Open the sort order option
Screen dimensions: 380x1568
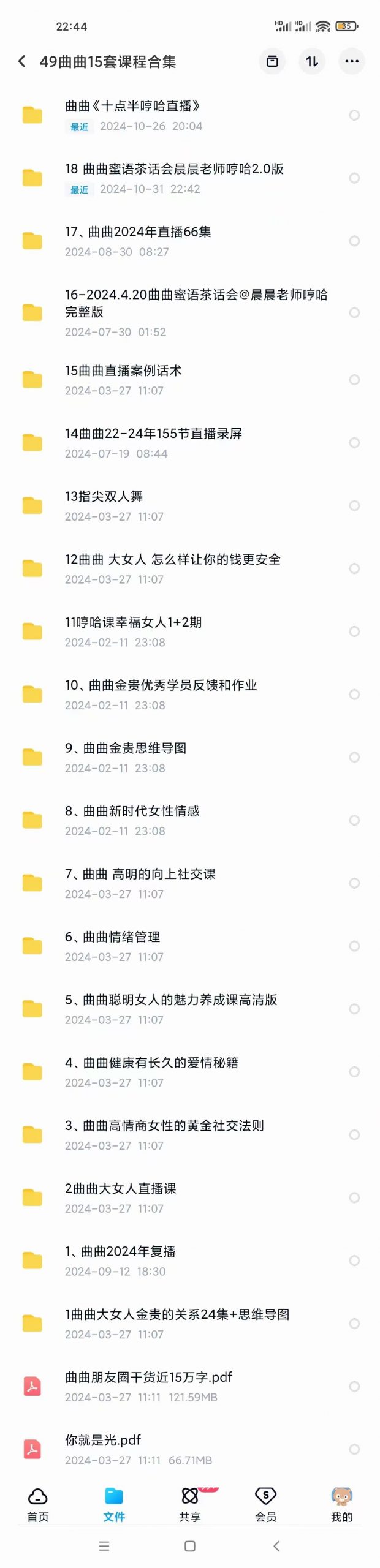(312, 61)
